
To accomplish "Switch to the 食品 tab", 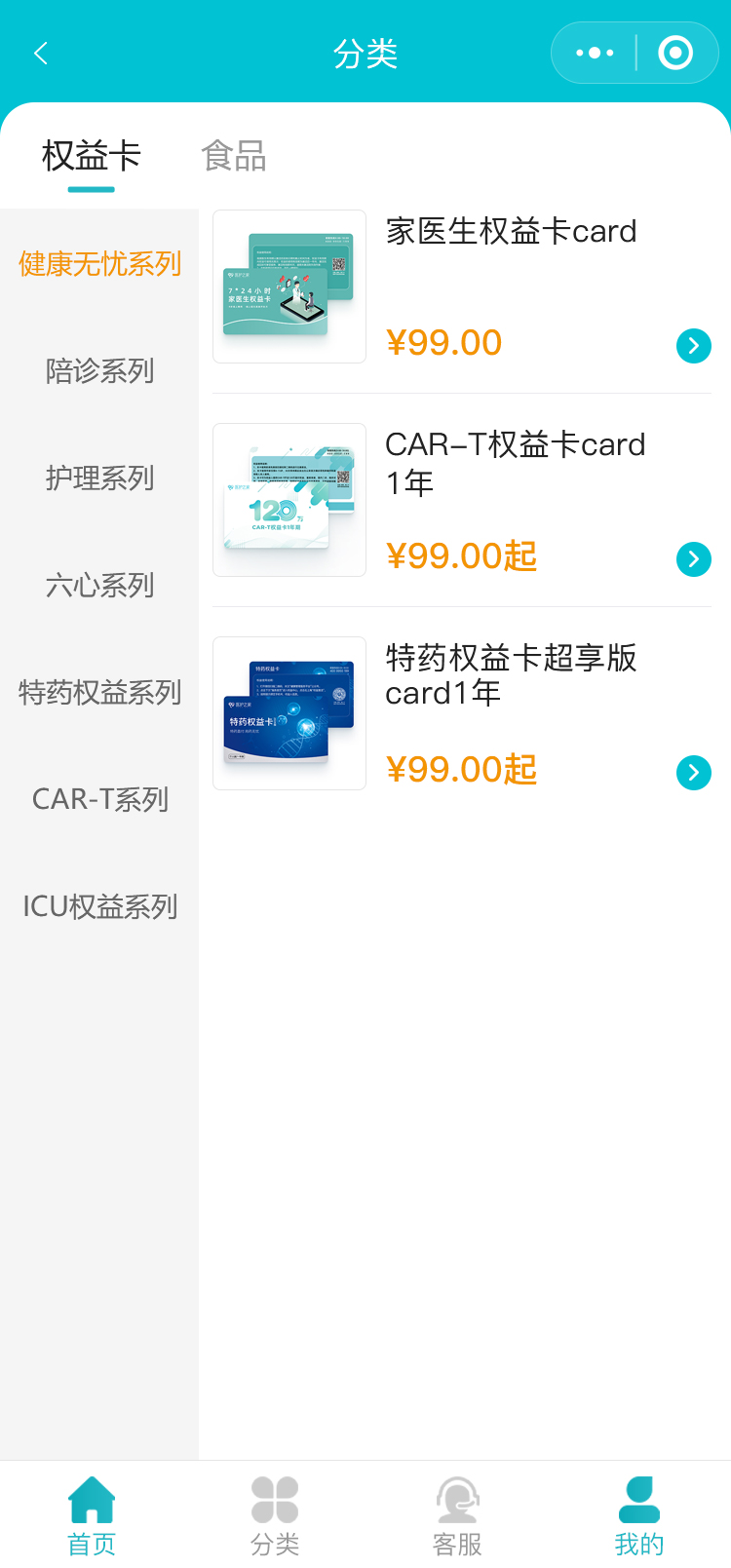I will coord(234,156).
